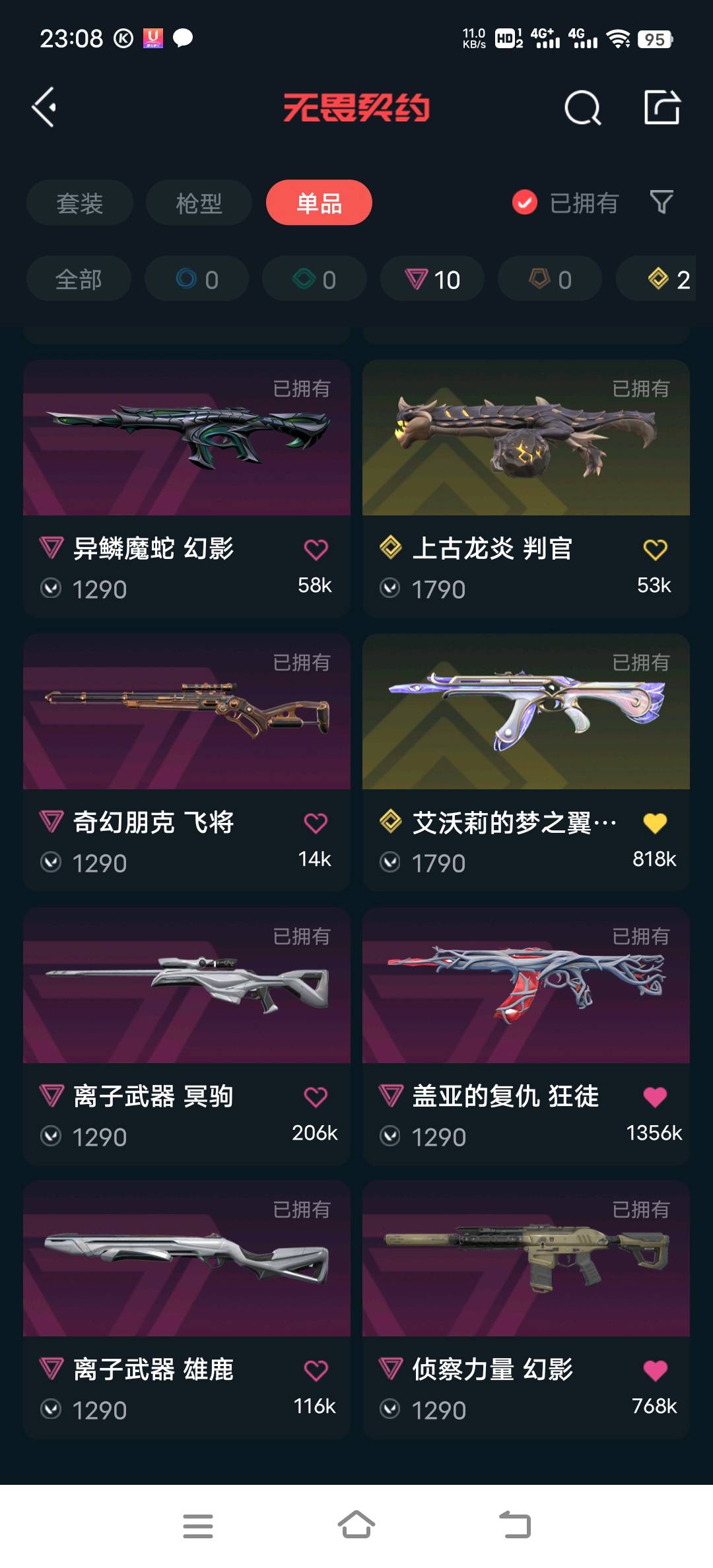Unlike the 盖亚的复仇 狂徒 skin
This screenshot has height=1568, width=713.
(655, 1097)
